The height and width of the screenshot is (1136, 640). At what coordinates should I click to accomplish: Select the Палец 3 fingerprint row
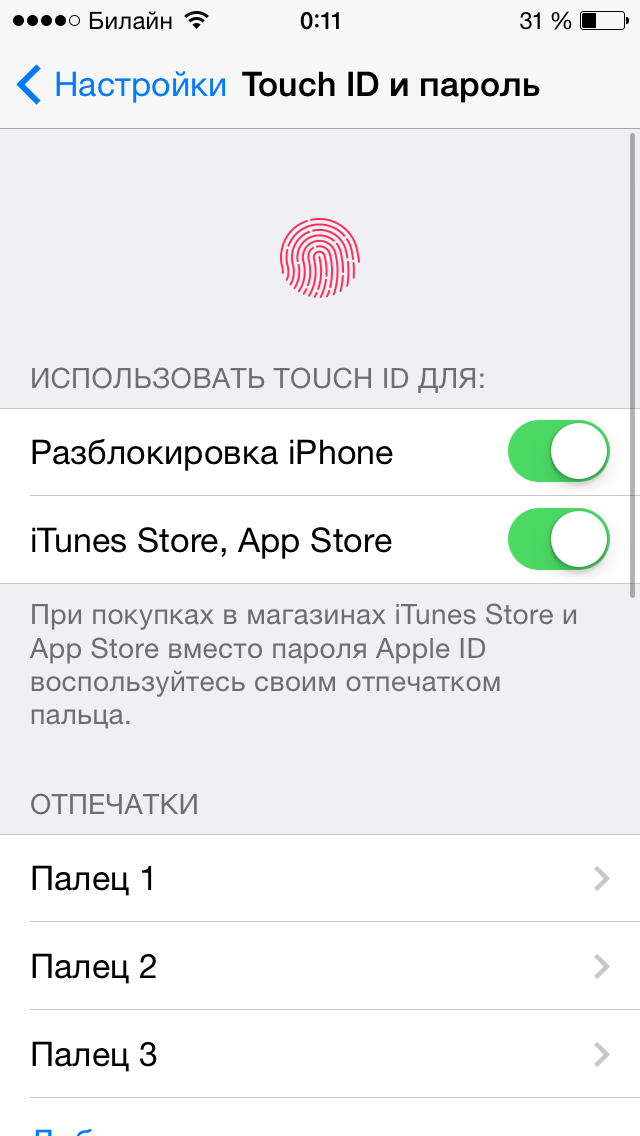tap(320, 1055)
